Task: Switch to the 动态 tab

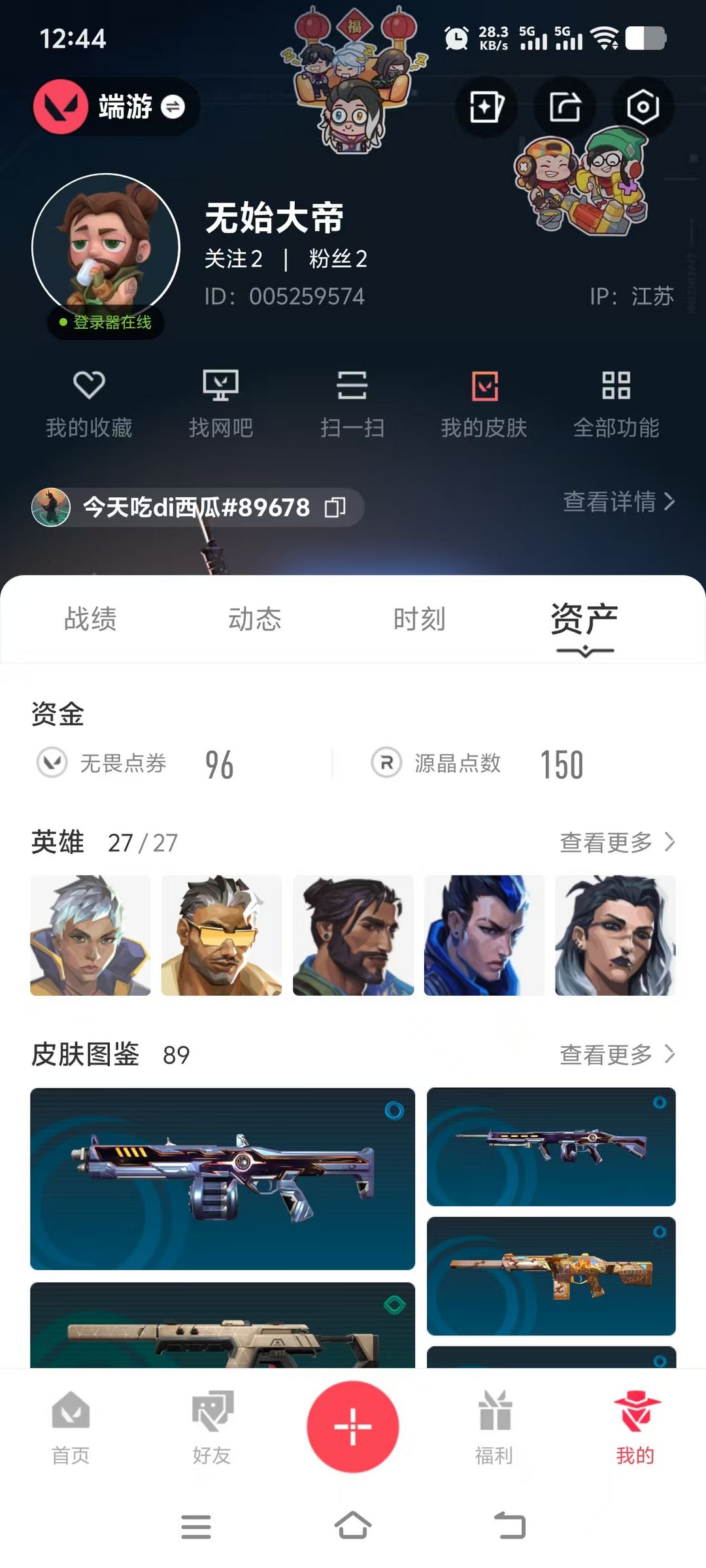Action: point(255,619)
